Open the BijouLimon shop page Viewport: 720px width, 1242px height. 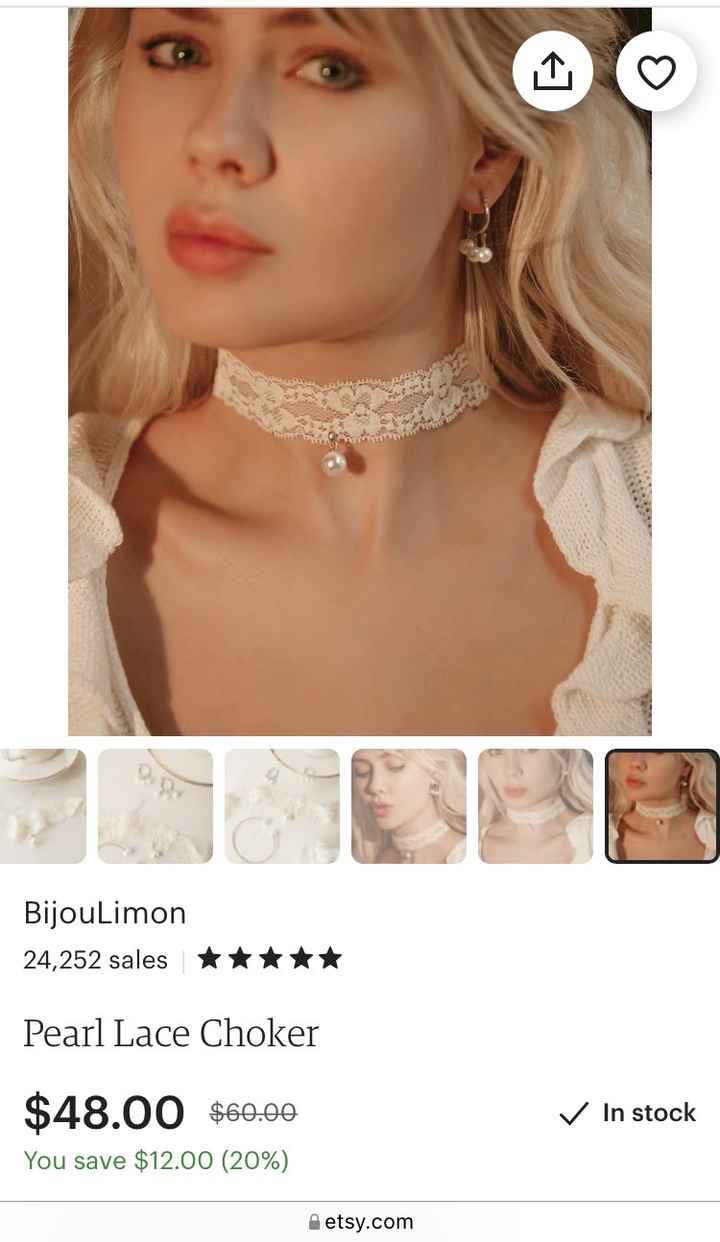pos(104,913)
